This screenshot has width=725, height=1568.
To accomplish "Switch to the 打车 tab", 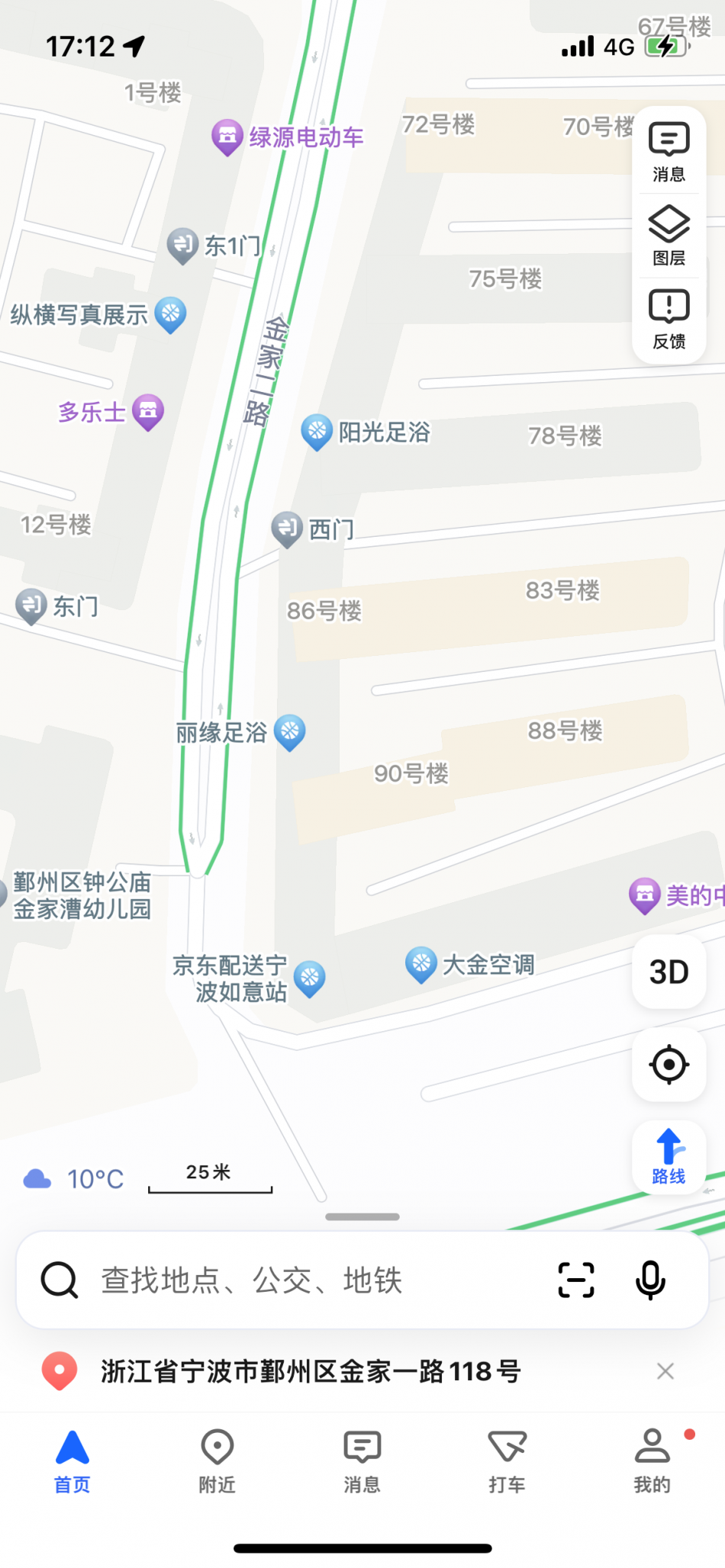I will click(507, 1460).
